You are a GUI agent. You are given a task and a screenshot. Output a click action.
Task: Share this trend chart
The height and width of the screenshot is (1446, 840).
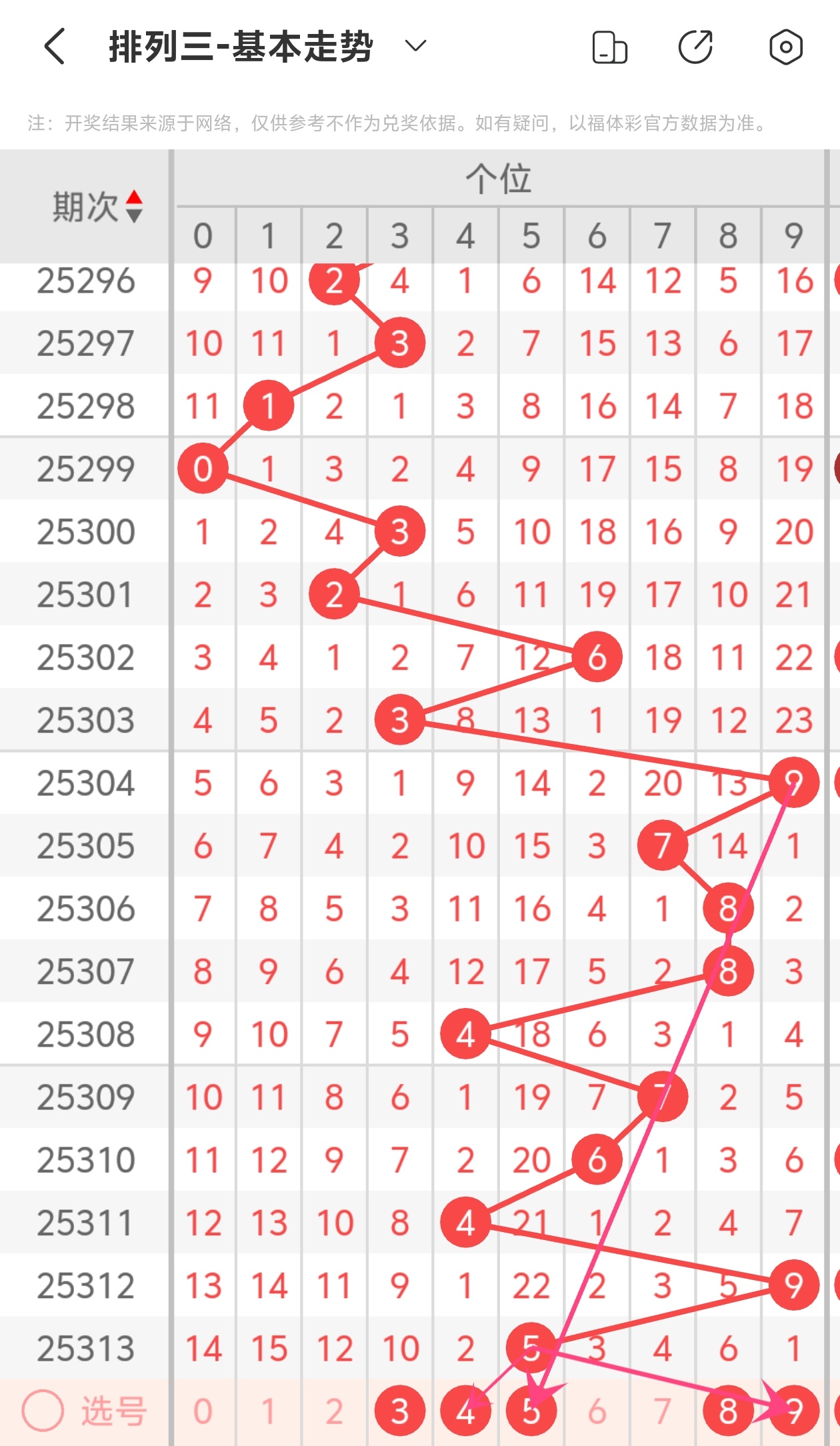point(695,47)
